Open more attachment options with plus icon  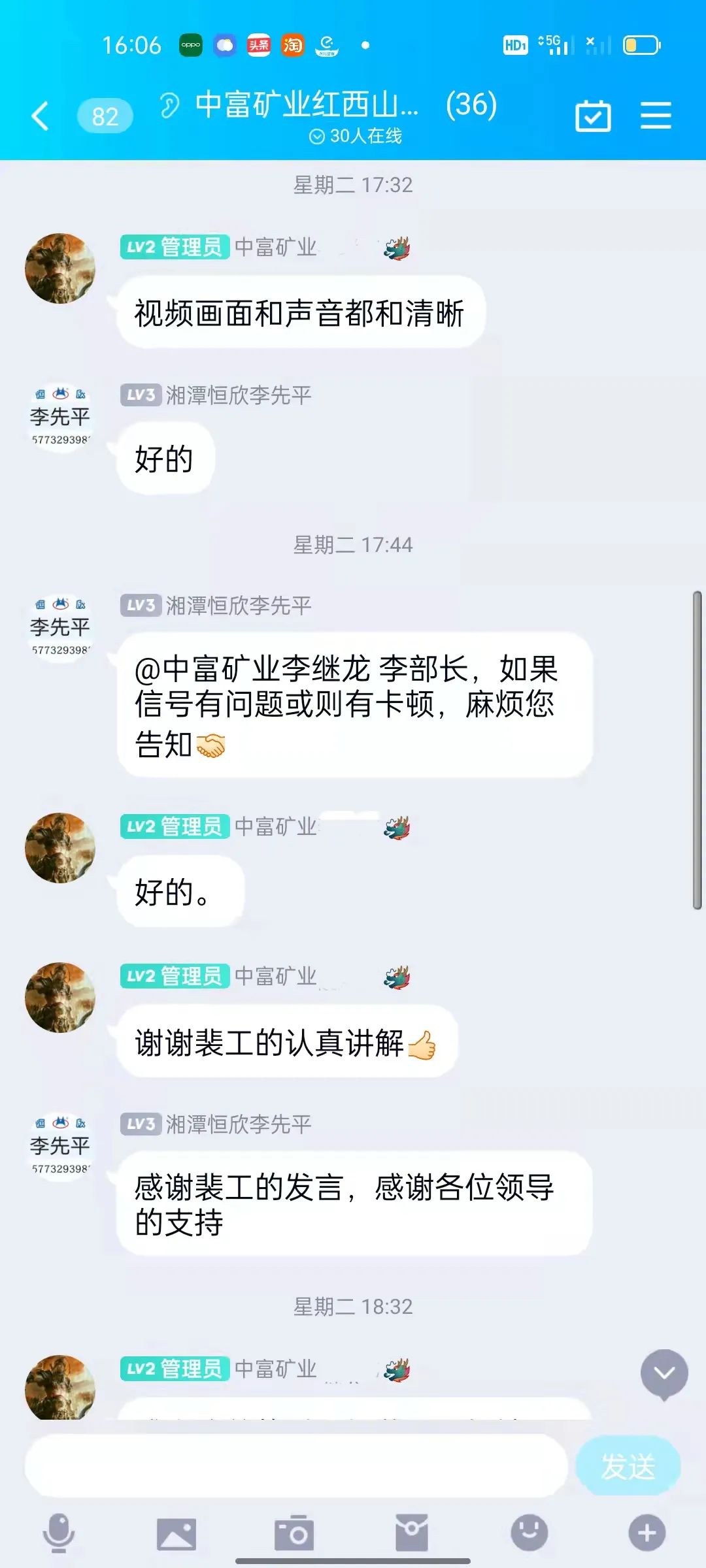pyautogui.click(x=647, y=1533)
